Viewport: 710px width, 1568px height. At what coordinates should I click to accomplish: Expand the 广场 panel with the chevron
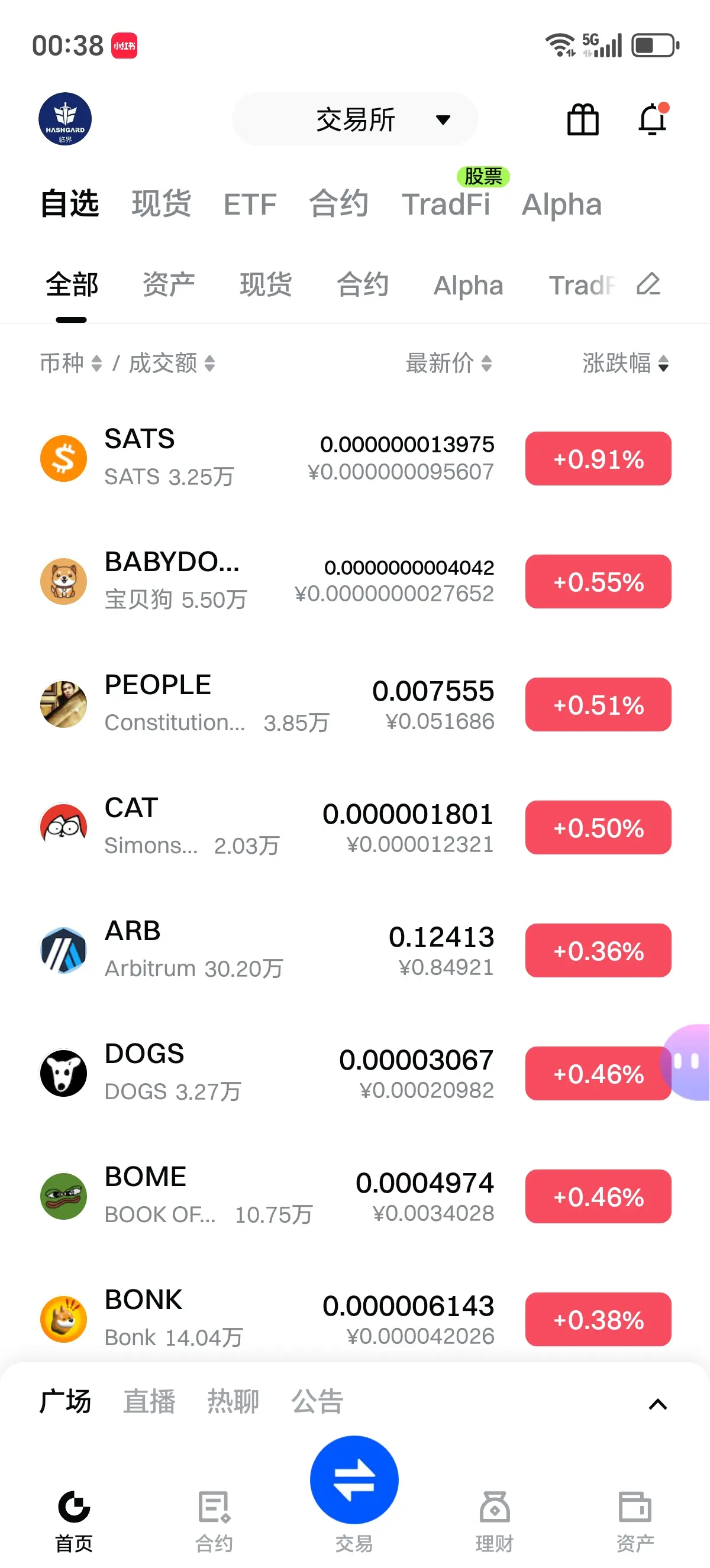(657, 1404)
